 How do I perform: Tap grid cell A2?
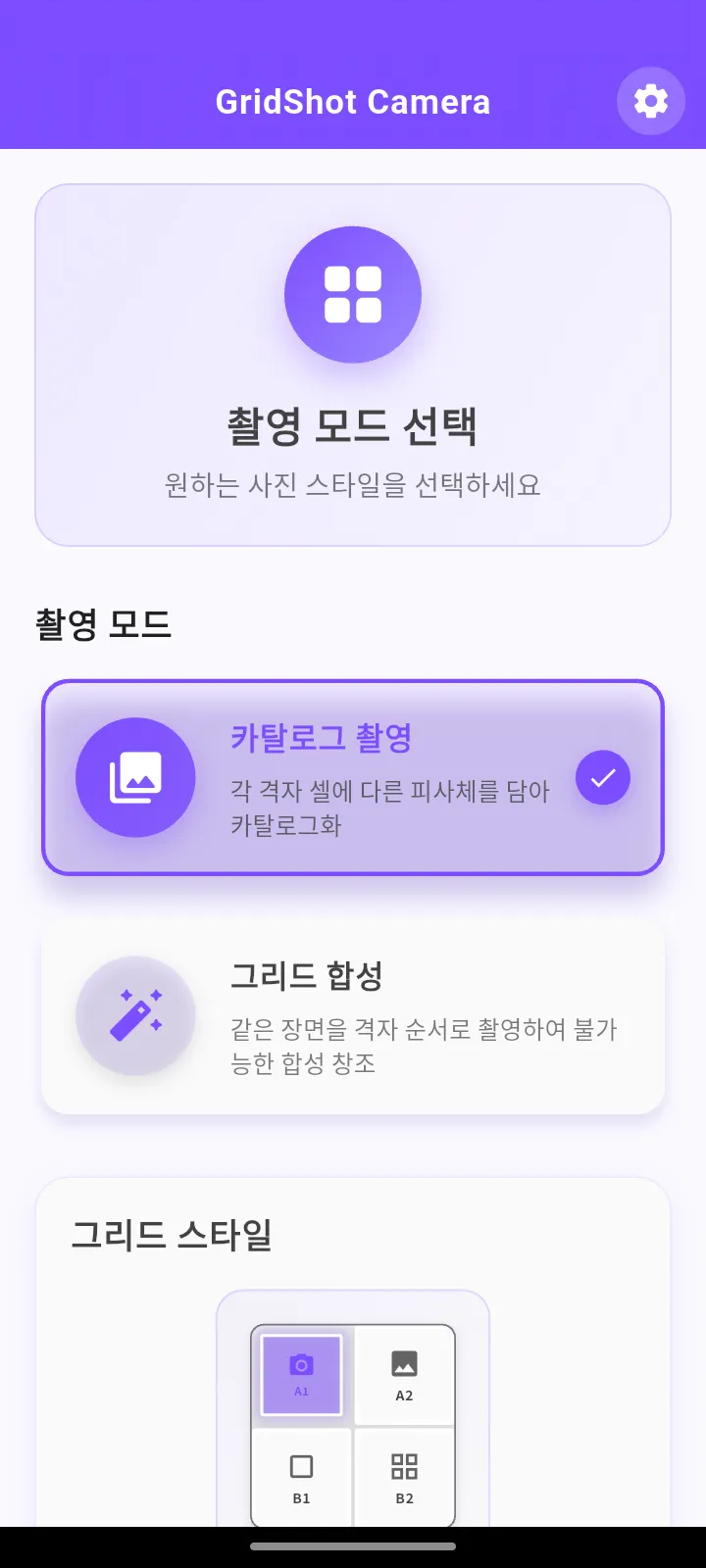pos(404,1375)
